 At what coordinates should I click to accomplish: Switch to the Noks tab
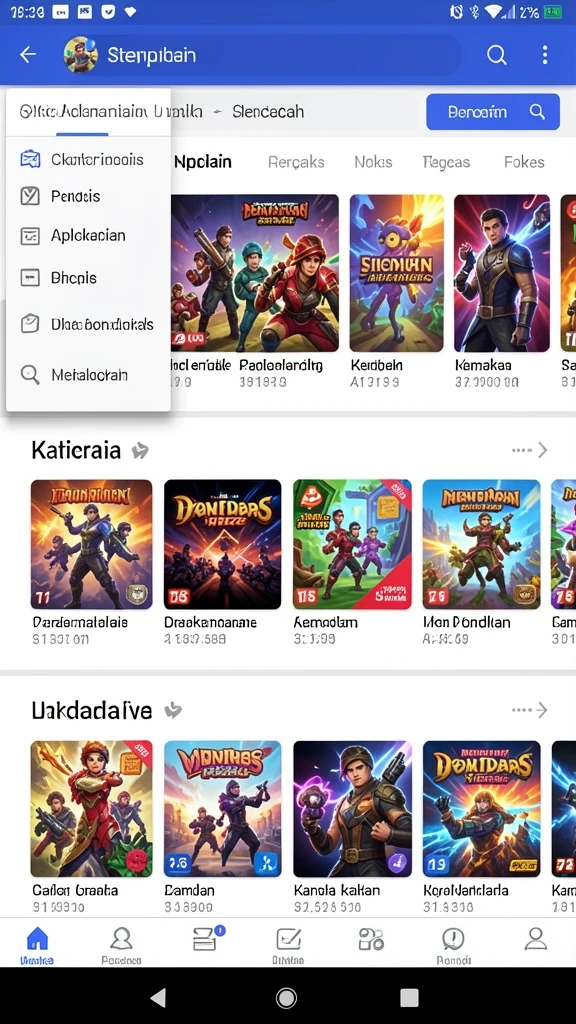click(x=373, y=162)
